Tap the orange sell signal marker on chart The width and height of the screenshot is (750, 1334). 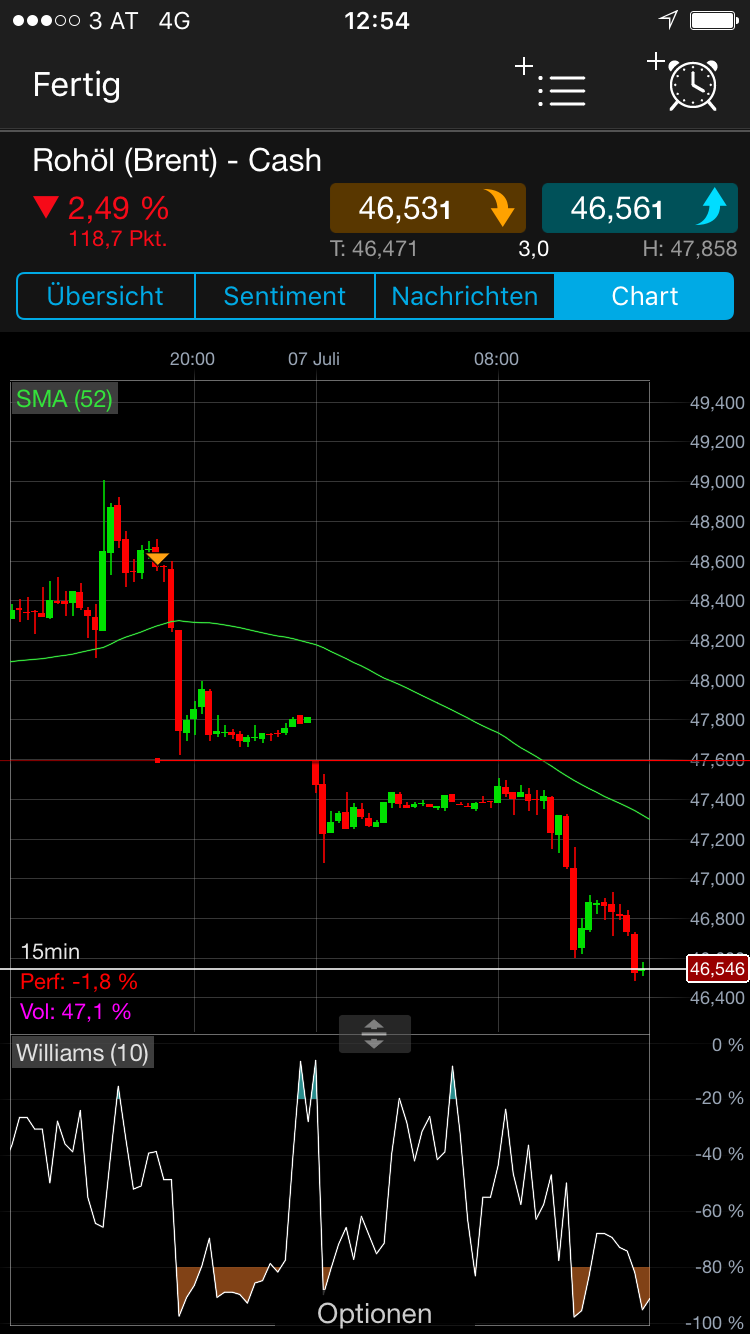pyautogui.click(x=158, y=556)
